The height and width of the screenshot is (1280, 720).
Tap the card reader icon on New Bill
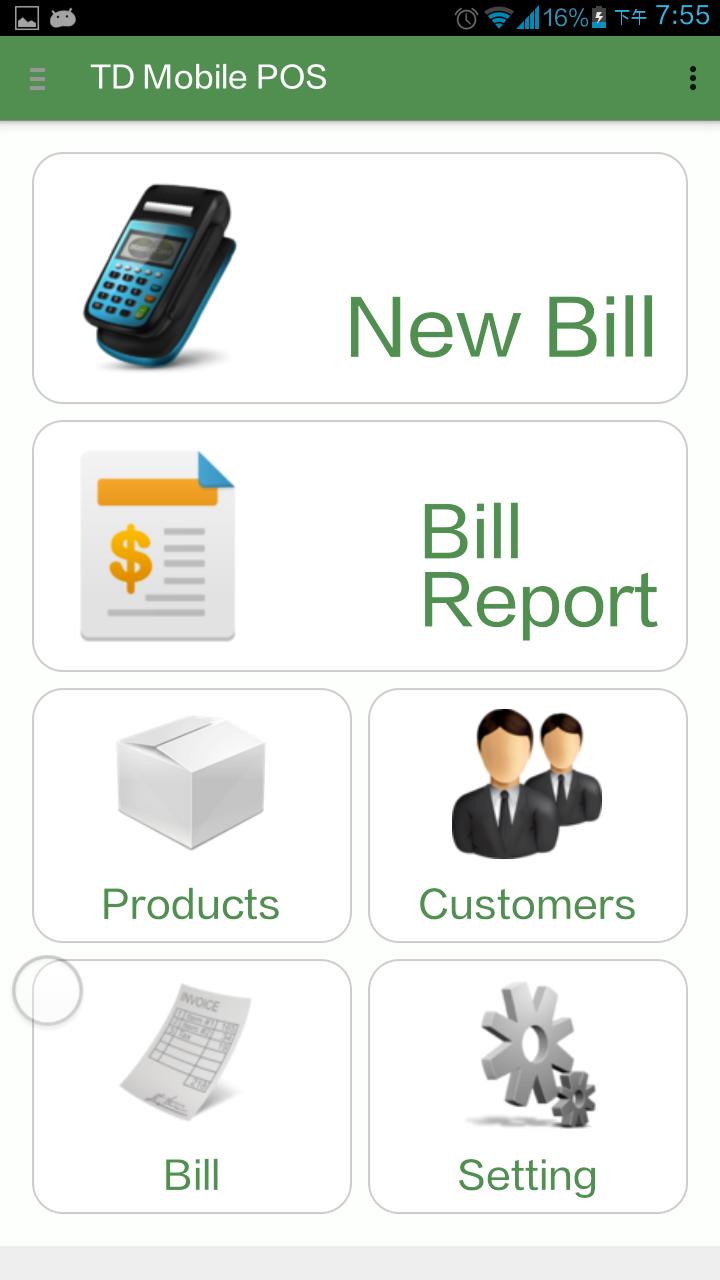pos(160,265)
